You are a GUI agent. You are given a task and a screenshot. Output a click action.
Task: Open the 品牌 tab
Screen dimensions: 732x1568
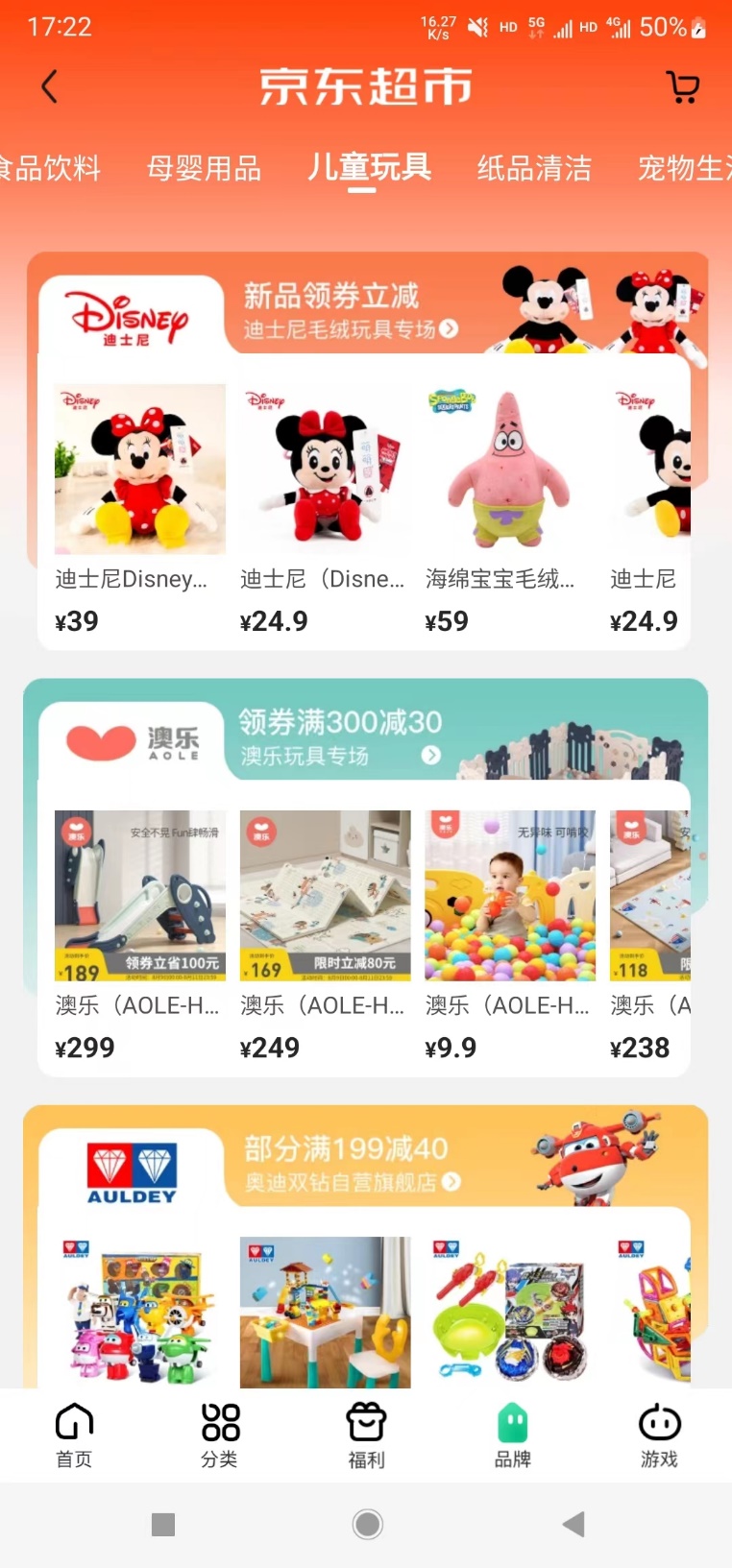(x=513, y=1435)
